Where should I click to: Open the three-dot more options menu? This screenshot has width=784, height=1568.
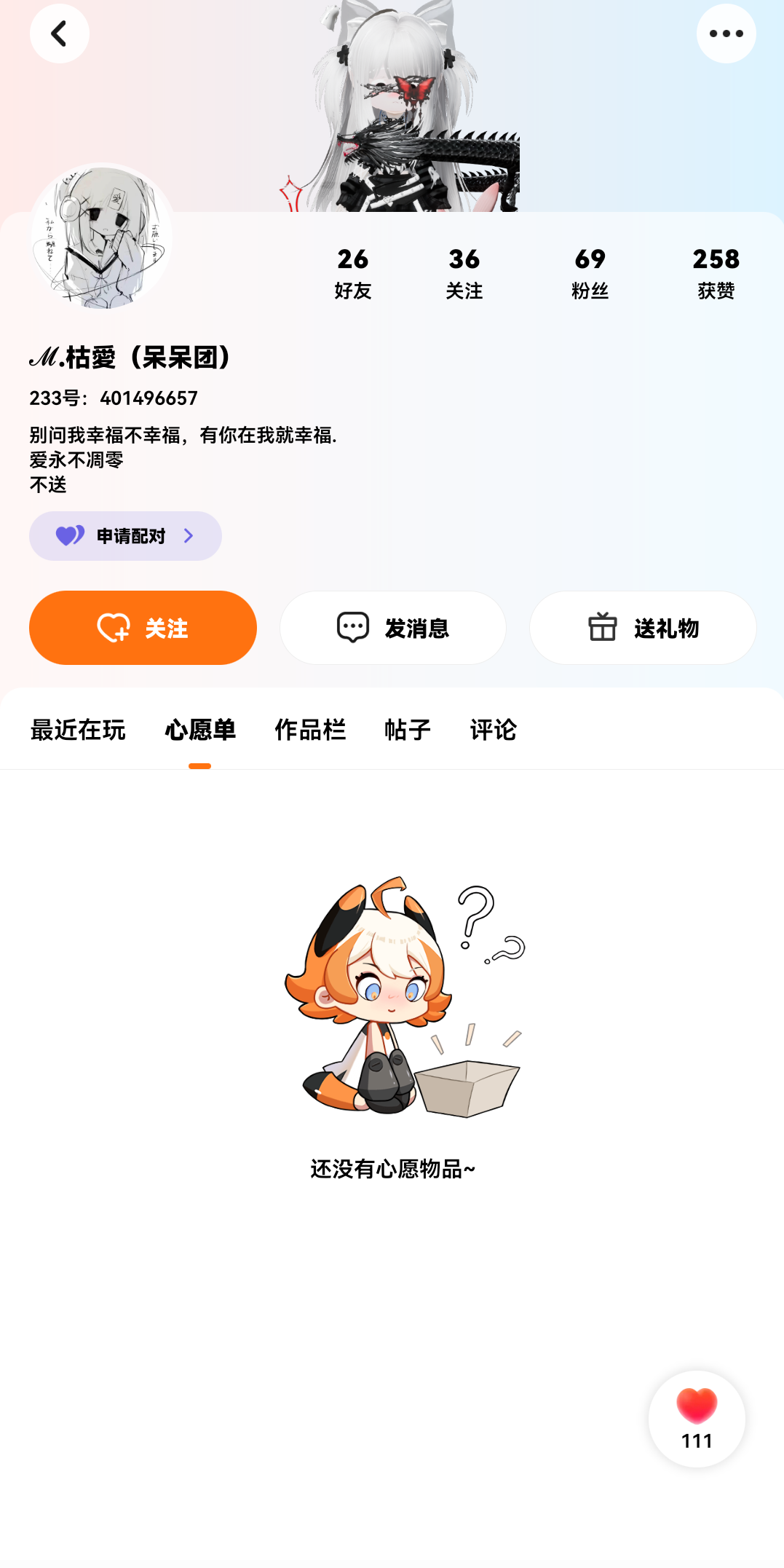726,34
